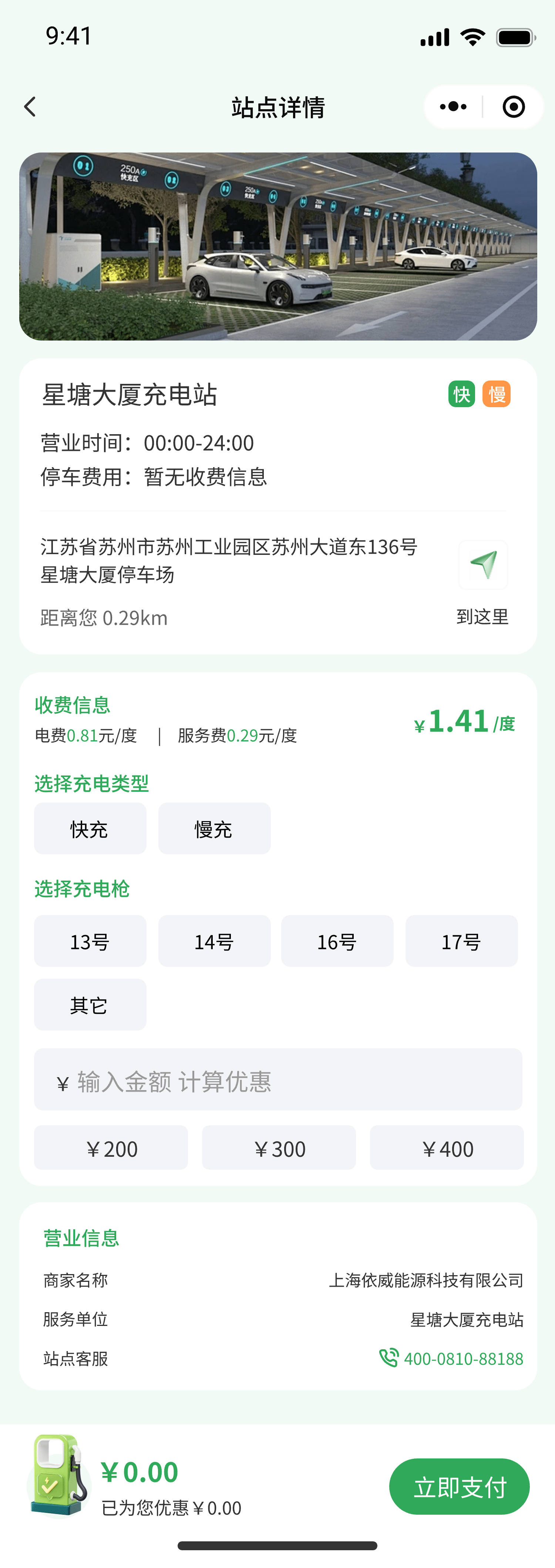Viewport: 555px width, 1568px height.
Task: Select 慢充 charging type
Action: point(214,828)
